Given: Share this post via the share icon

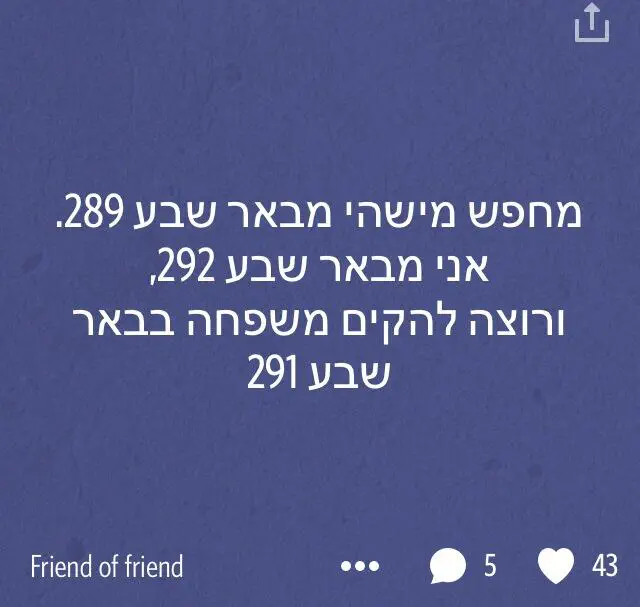Looking at the screenshot, I should [x=592, y=24].
